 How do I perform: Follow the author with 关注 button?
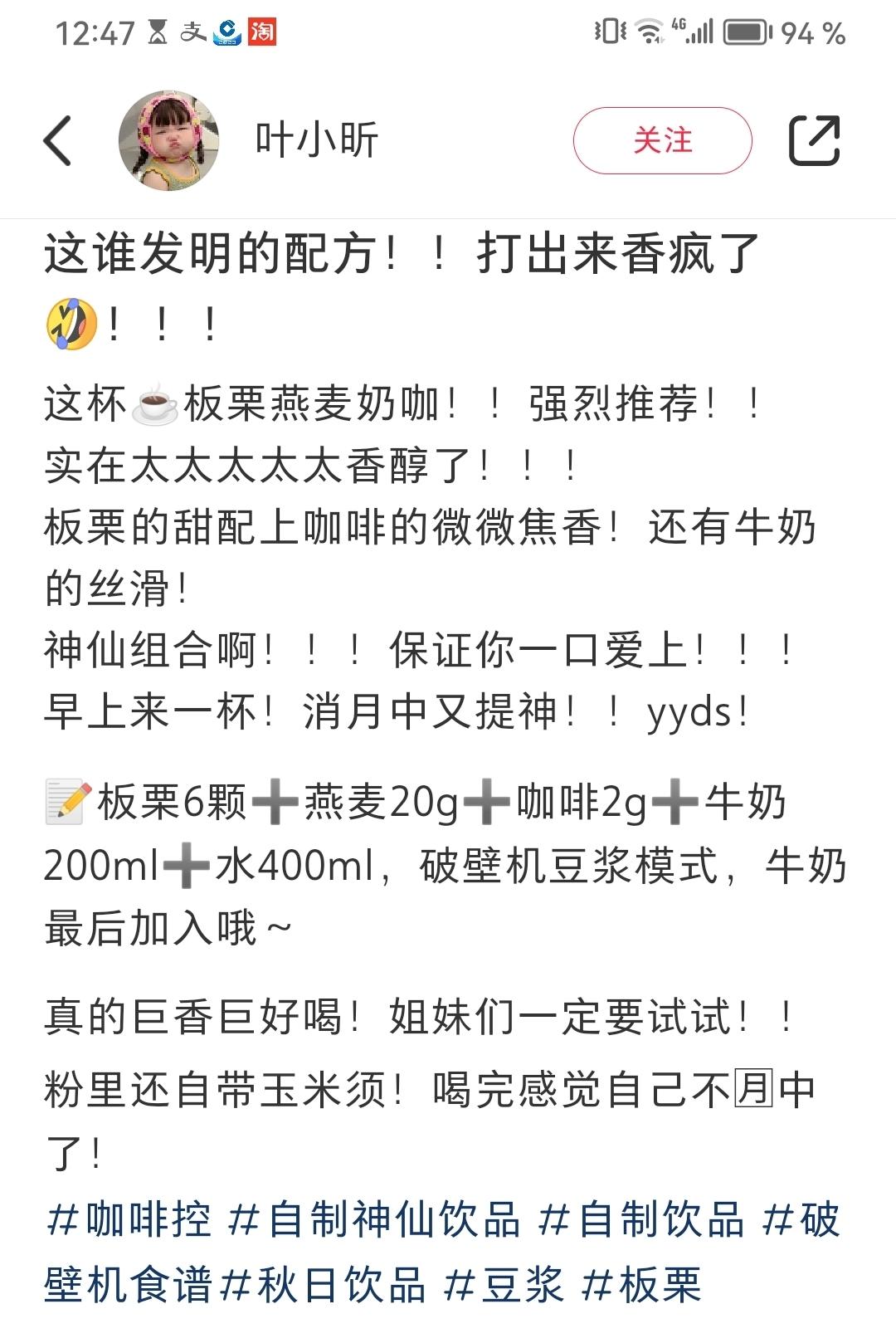click(662, 140)
